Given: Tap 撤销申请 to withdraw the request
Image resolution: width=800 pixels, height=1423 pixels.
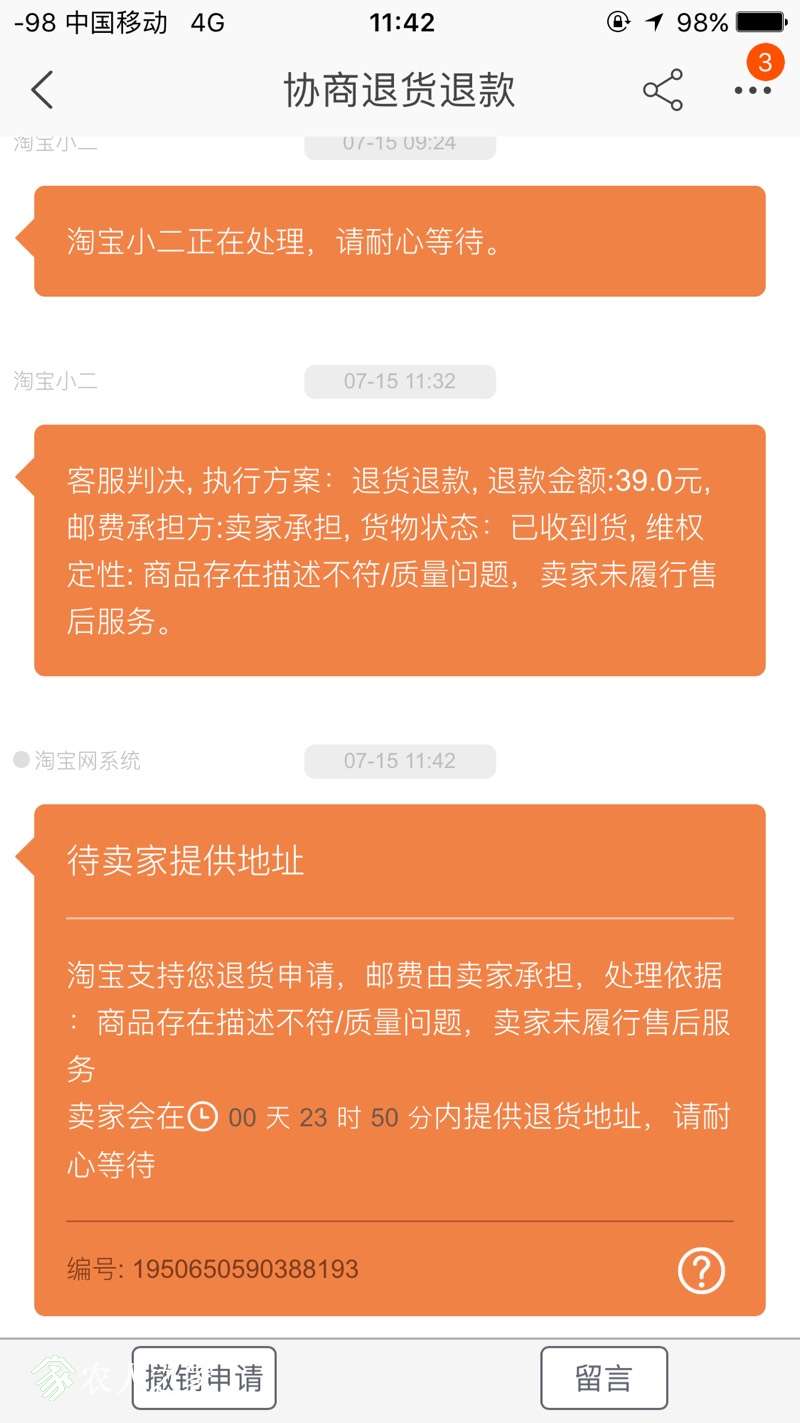Looking at the screenshot, I should pyautogui.click(x=204, y=1378).
